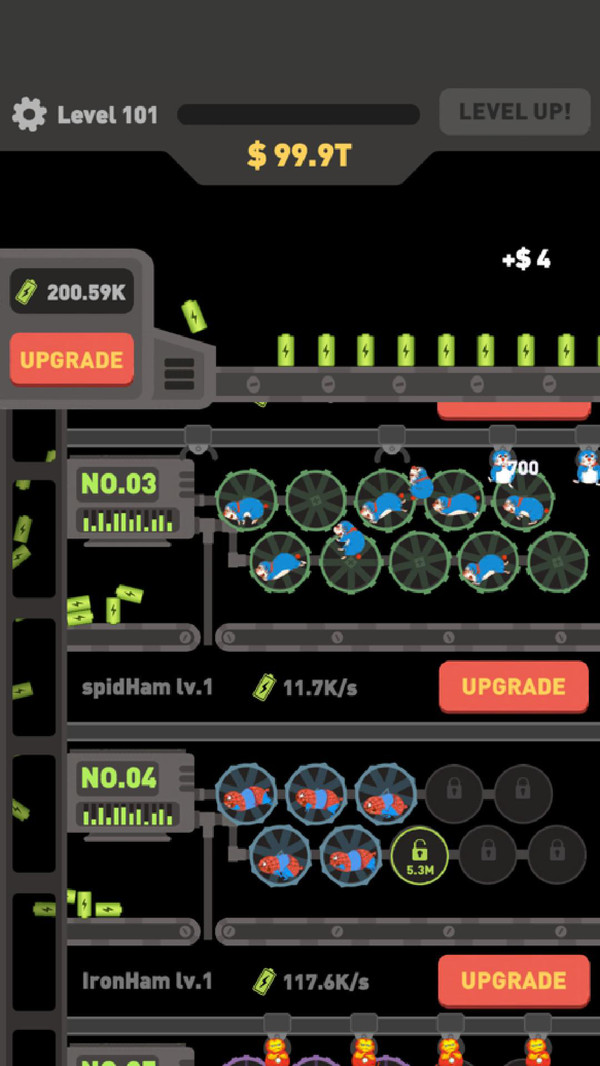This screenshot has width=600, height=1066.
Task: Unlock the 5.3M hamster wheel
Action: (x=419, y=855)
